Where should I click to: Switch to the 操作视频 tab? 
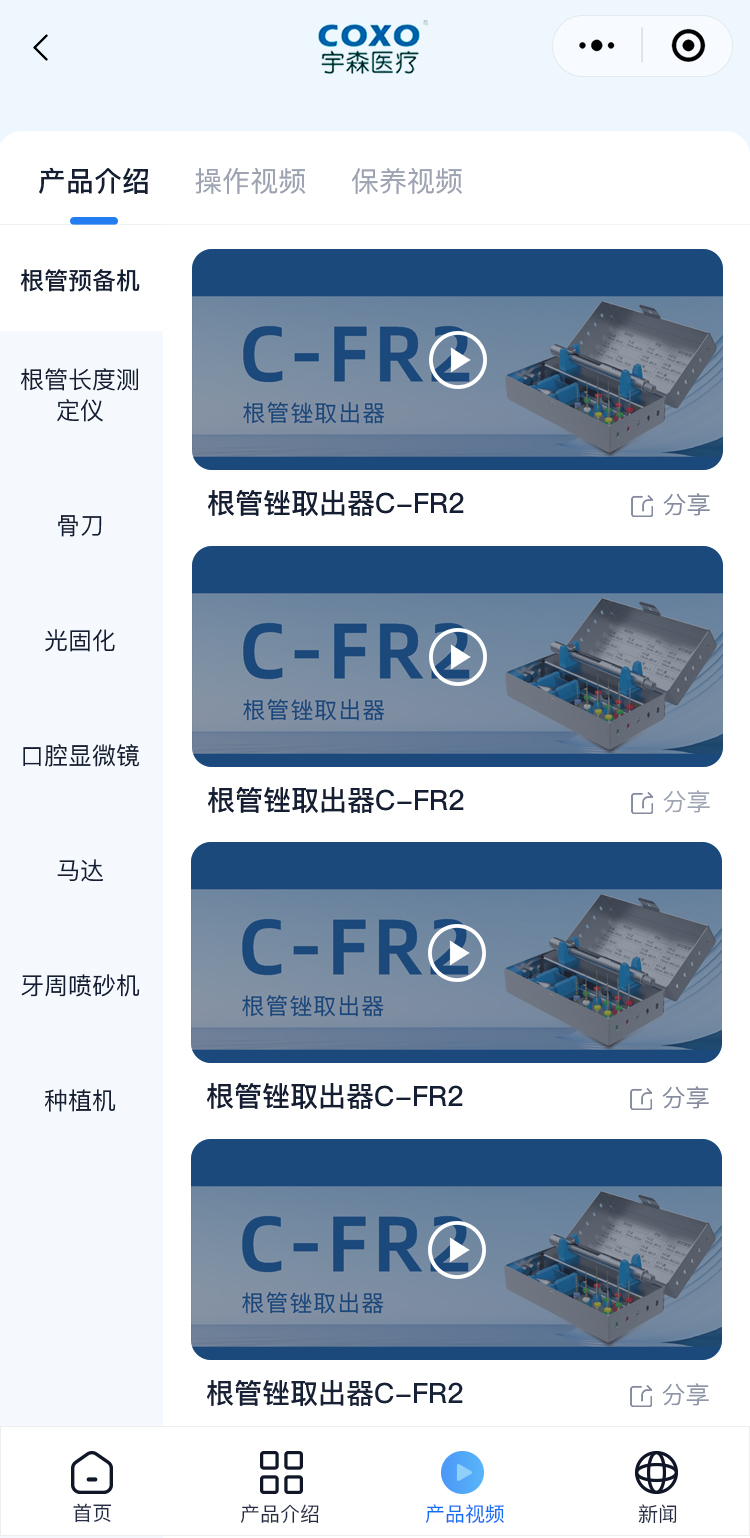250,182
